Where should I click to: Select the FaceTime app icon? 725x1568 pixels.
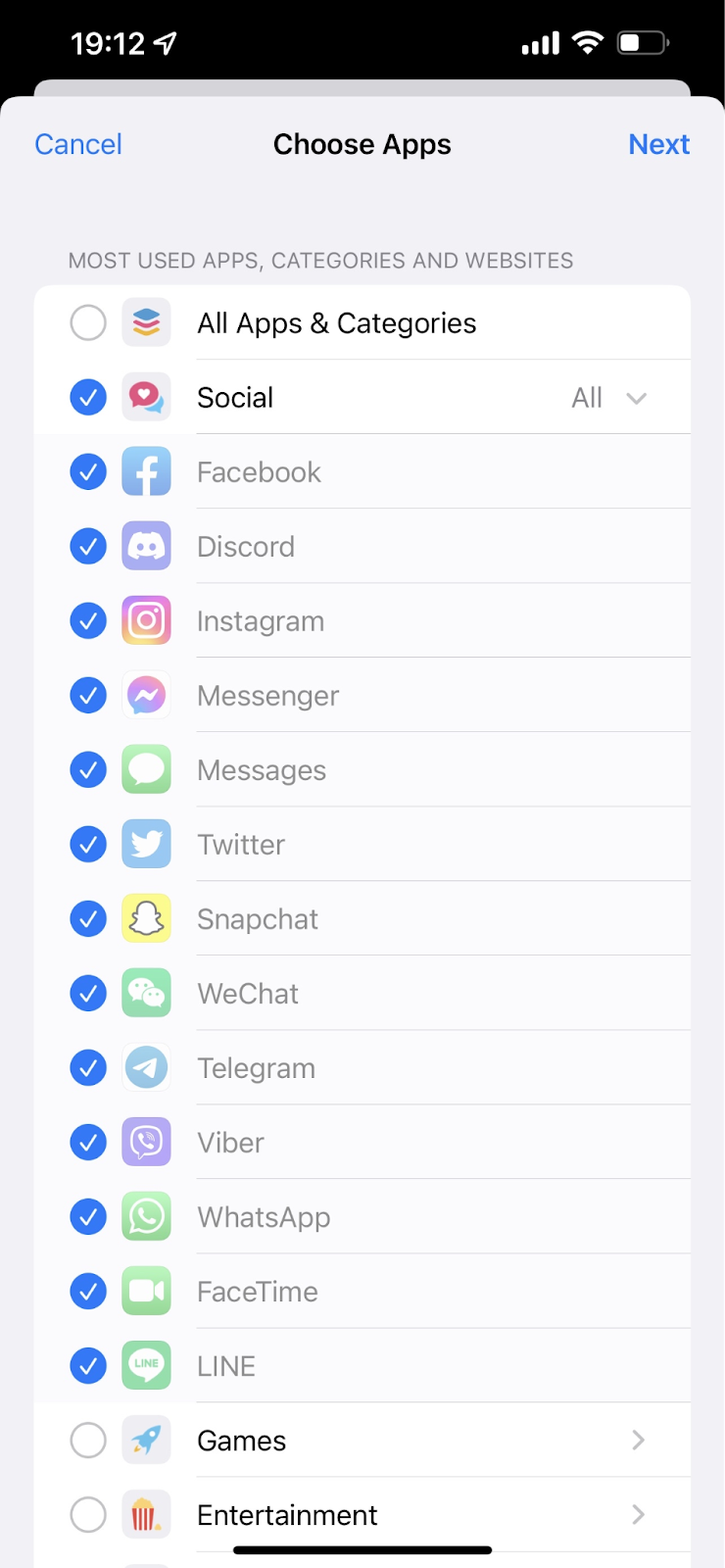click(146, 1291)
